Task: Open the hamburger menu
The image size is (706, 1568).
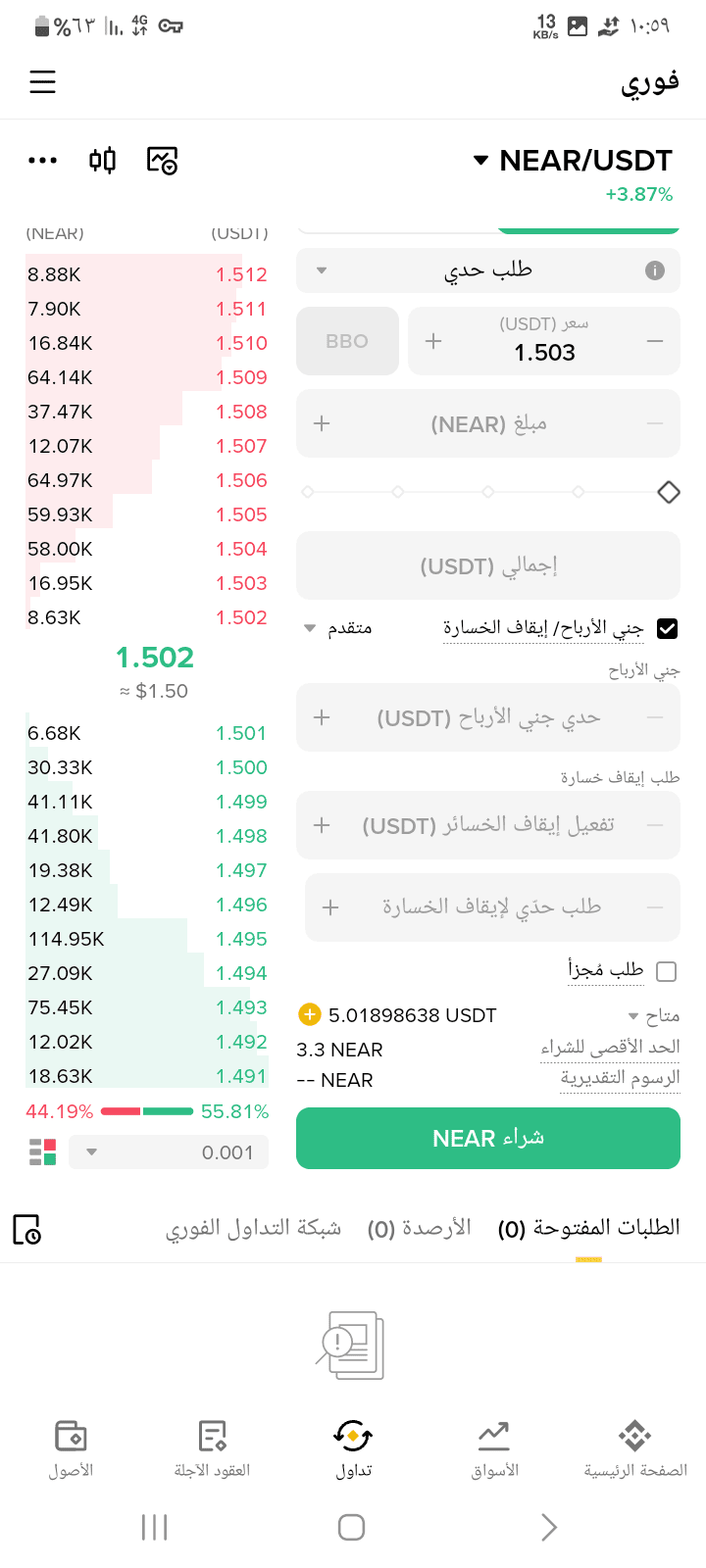Action: pos(42,81)
